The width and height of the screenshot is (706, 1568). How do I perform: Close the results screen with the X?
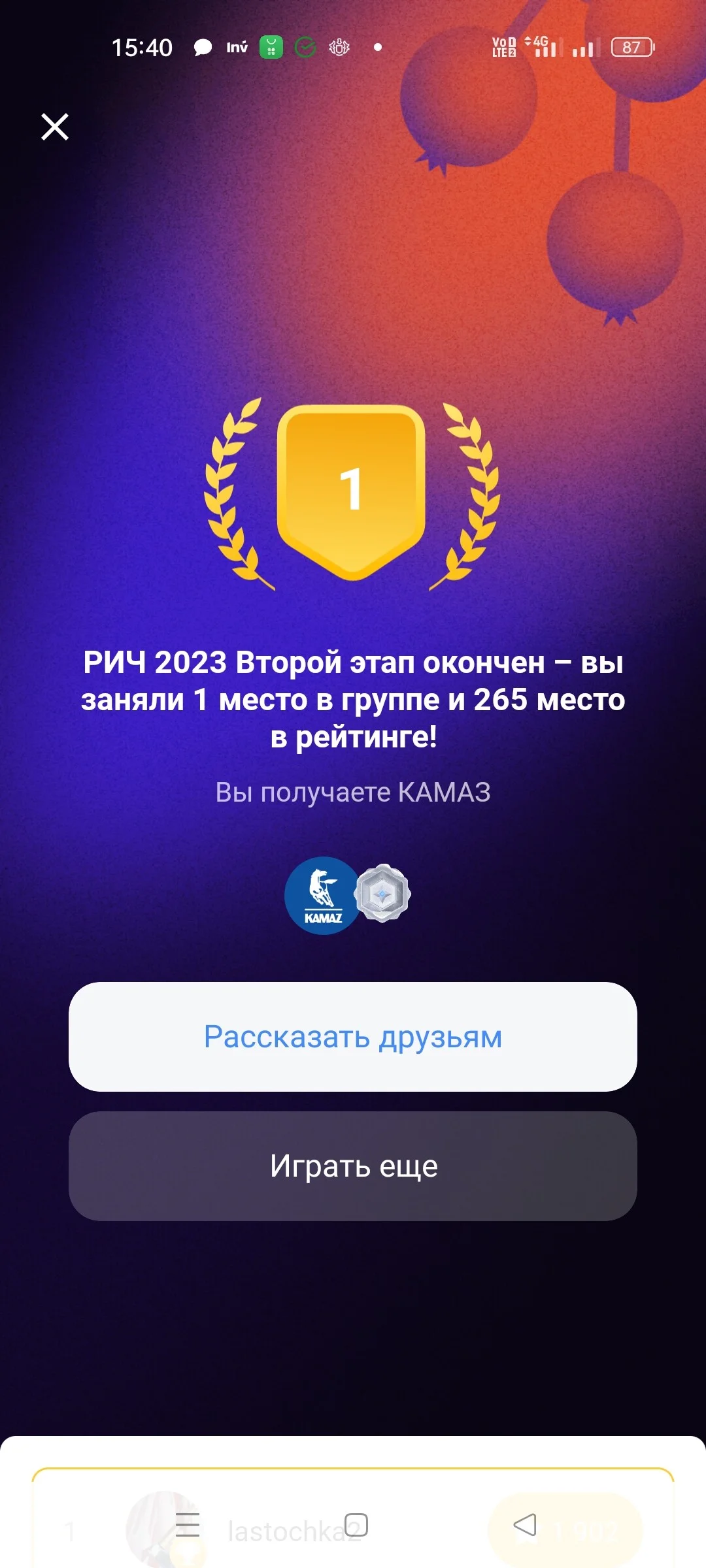click(x=55, y=127)
